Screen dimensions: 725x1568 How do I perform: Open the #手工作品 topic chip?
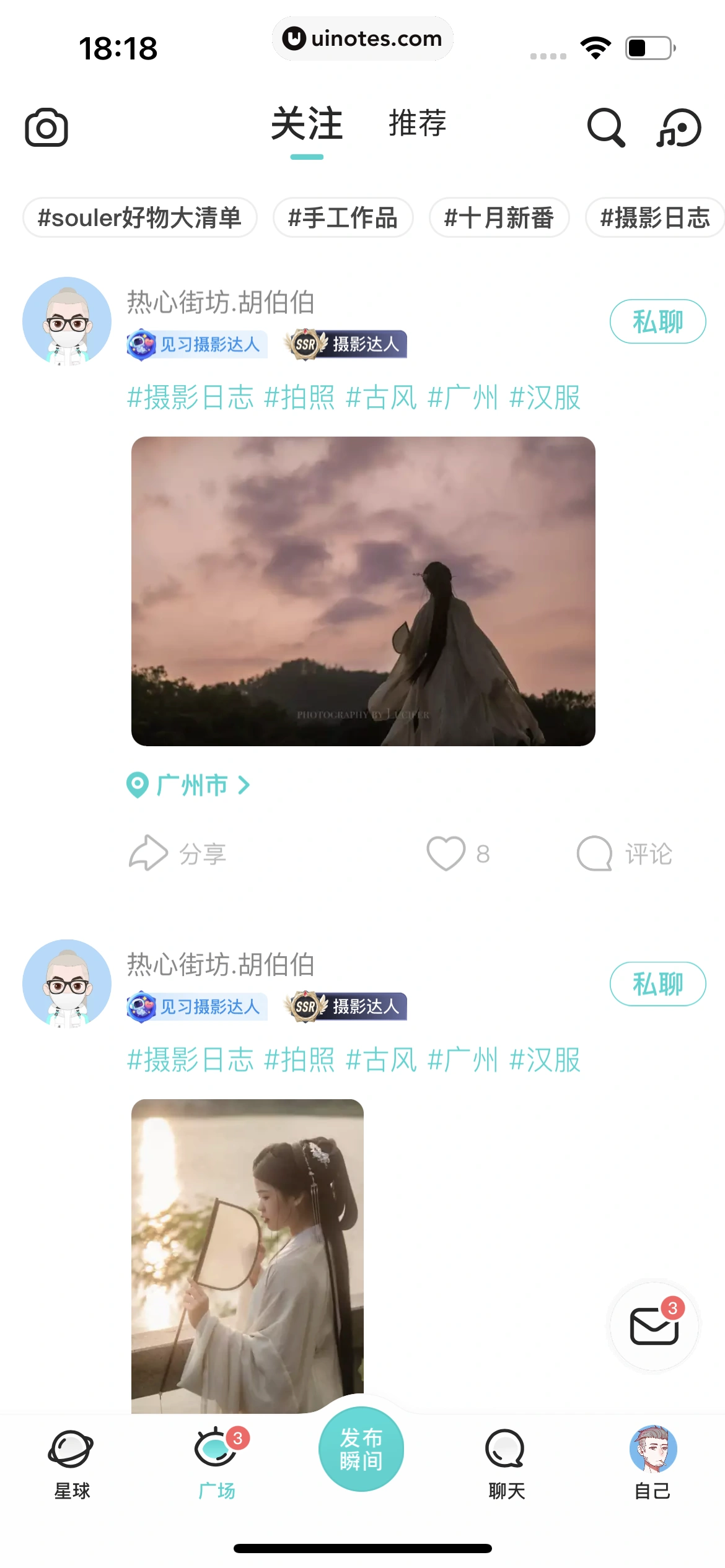pyautogui.click(x=343, y=218)
